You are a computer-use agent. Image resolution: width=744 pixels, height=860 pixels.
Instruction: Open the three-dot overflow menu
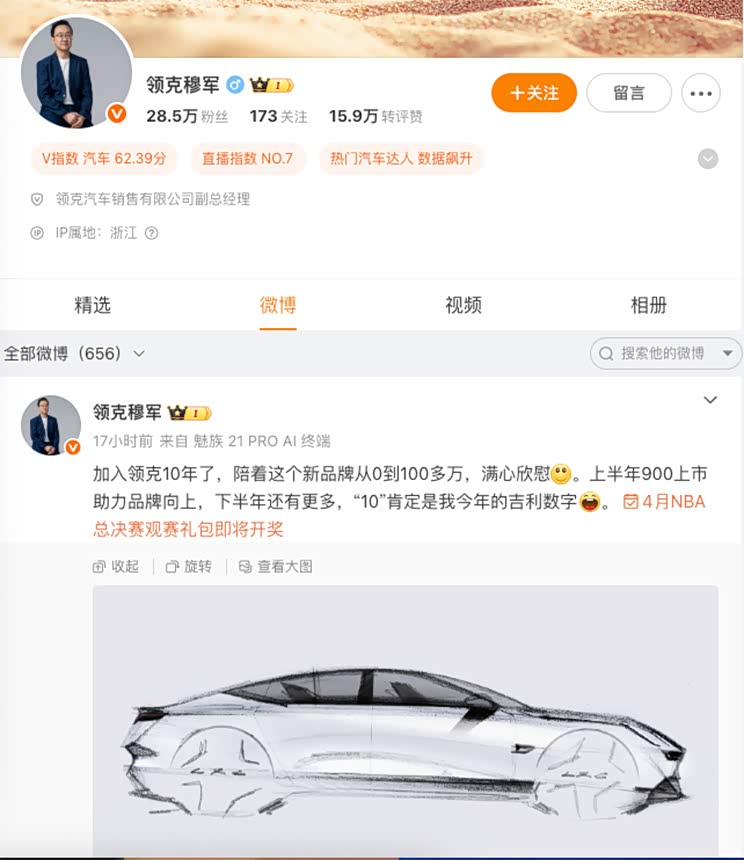coord(701,93)
